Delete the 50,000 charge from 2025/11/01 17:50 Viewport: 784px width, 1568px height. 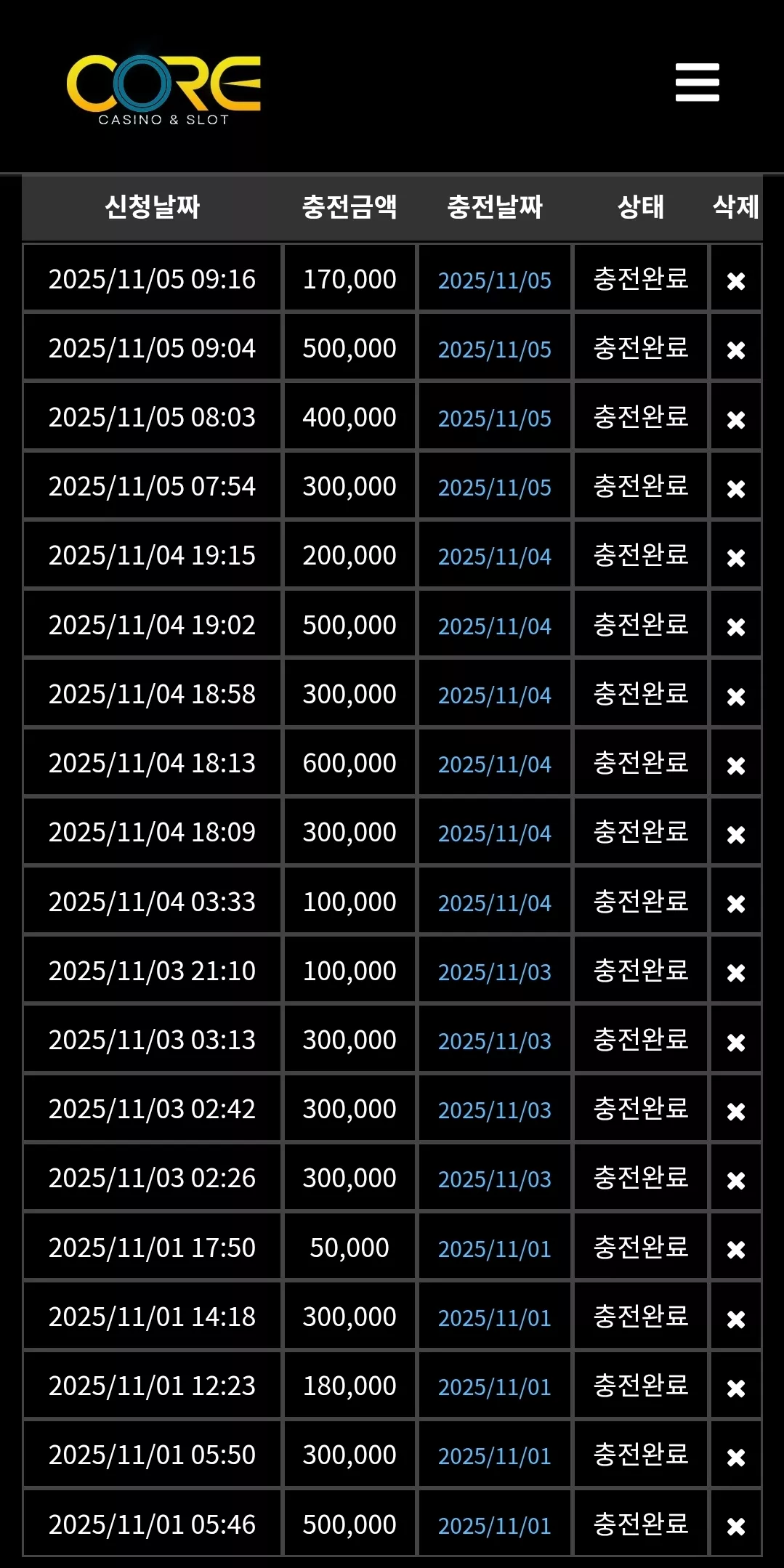tap(736, 1249)
